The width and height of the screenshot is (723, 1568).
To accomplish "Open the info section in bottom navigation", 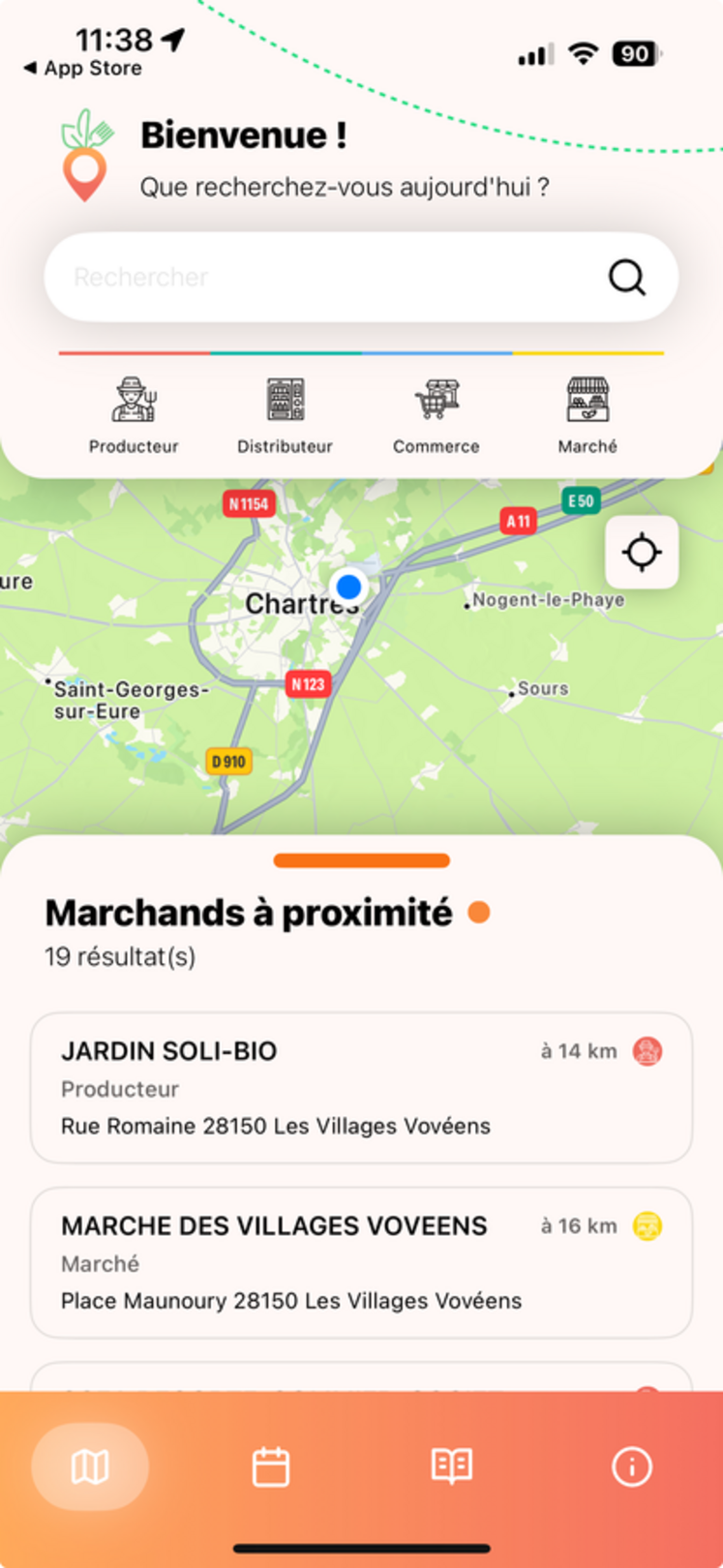I will [630, 1464].
